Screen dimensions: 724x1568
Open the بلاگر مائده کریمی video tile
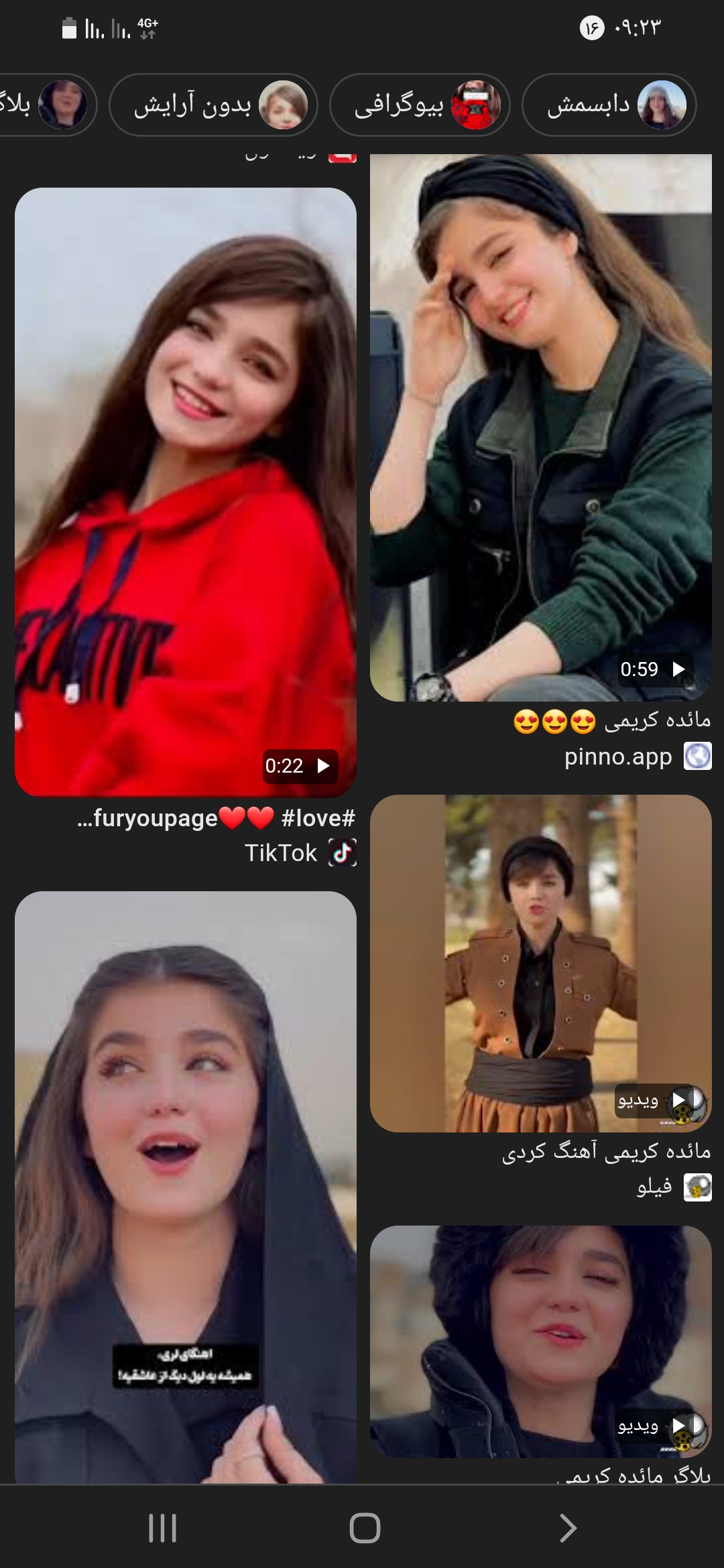[540, 1340]
